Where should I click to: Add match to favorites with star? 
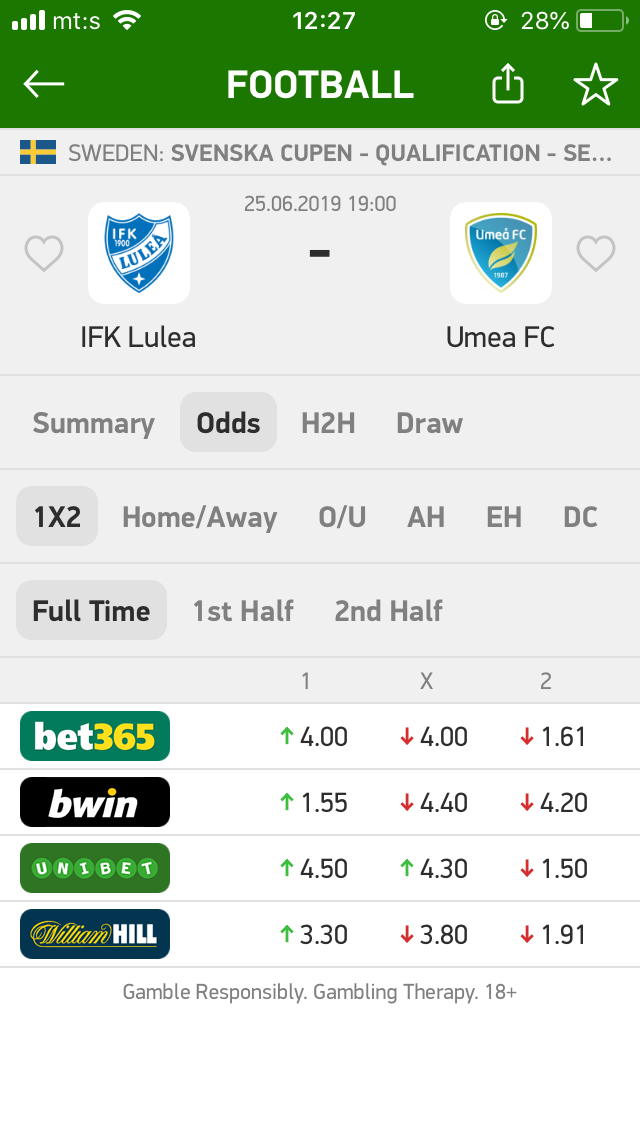coord(596,84)
